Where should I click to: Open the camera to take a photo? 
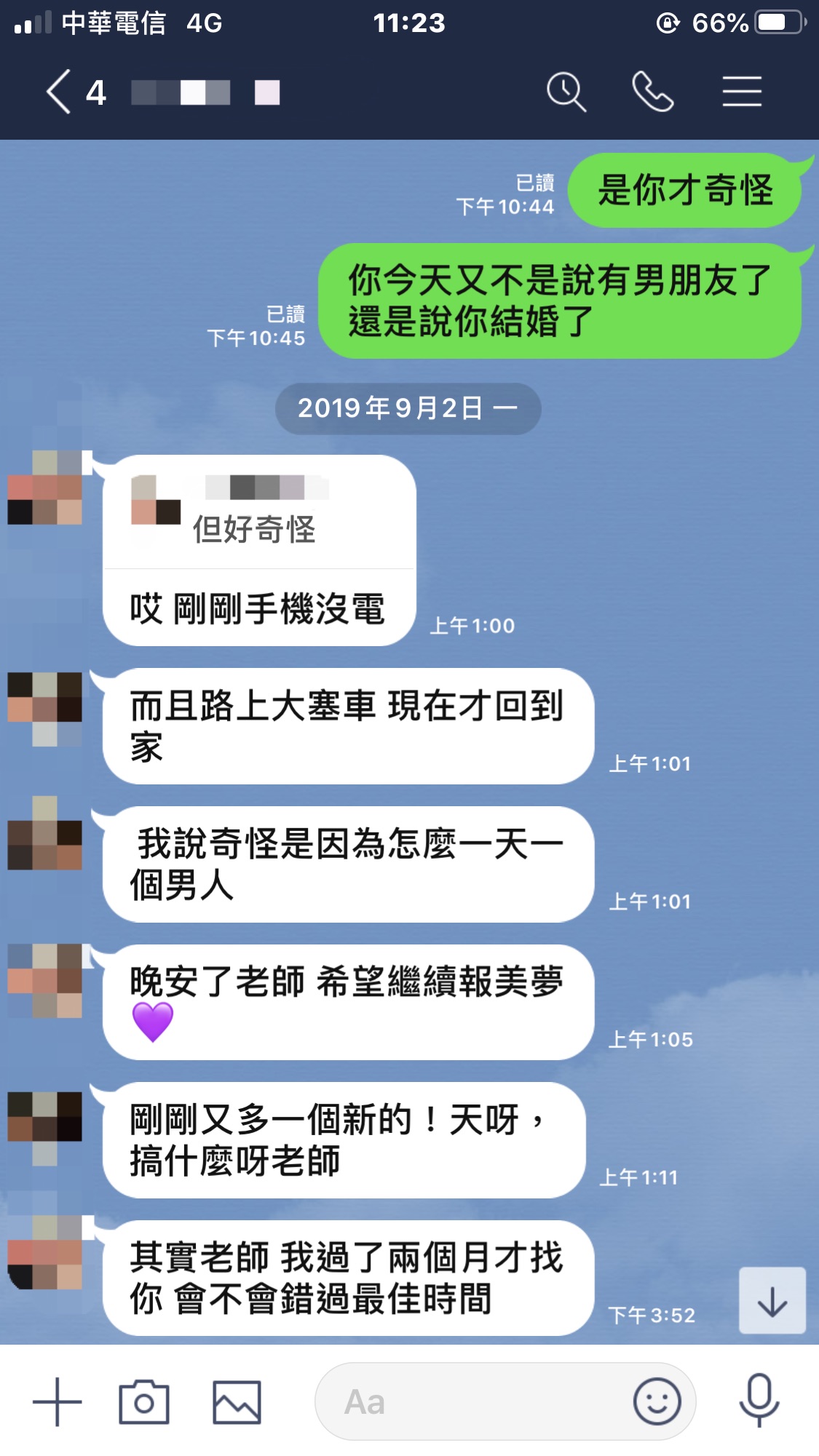pyautogui.click(x=144, y=1401)
